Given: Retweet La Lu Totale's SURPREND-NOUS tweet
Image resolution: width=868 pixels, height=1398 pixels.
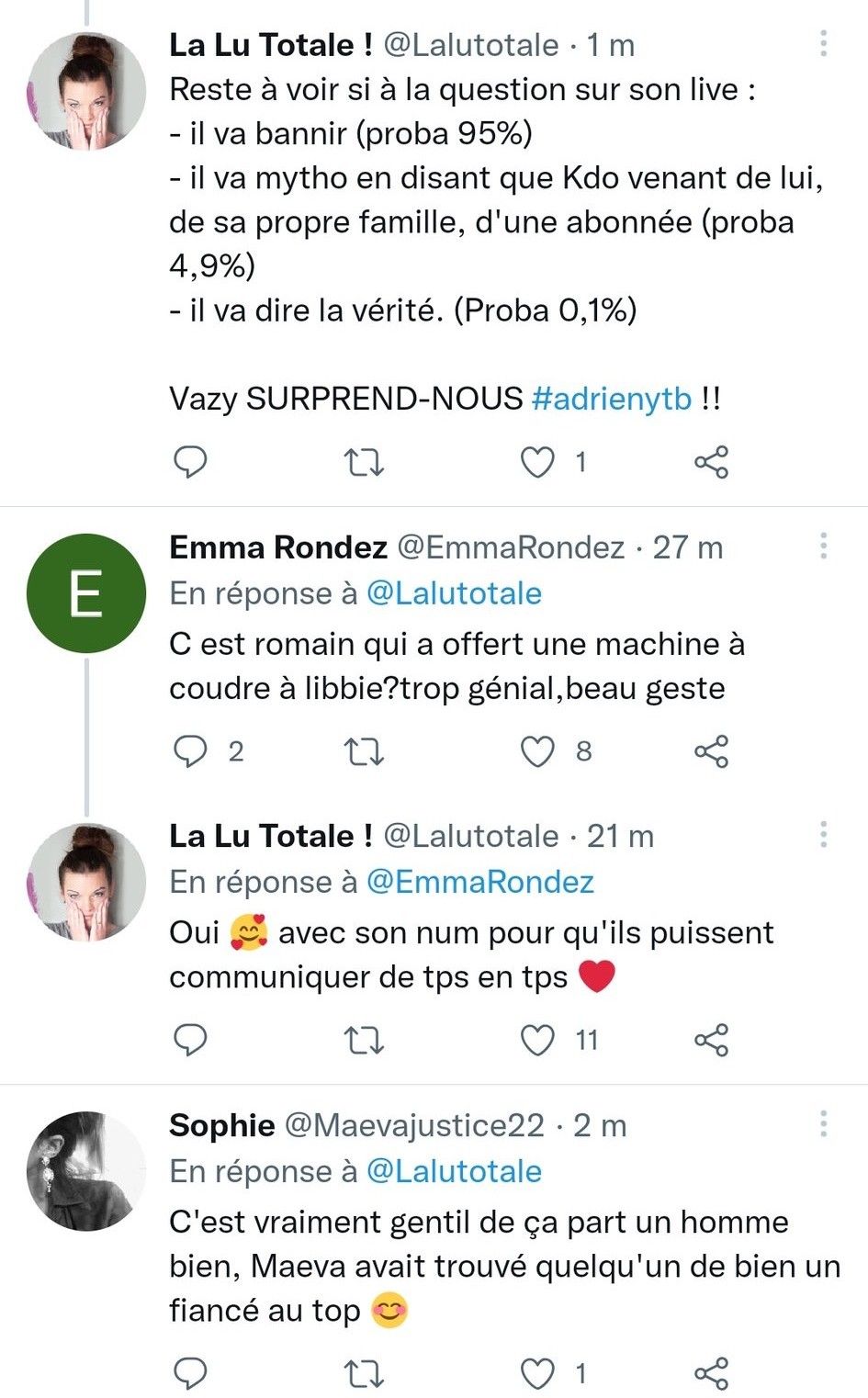Looking at the screenshot, I should (x=364, y=462).
